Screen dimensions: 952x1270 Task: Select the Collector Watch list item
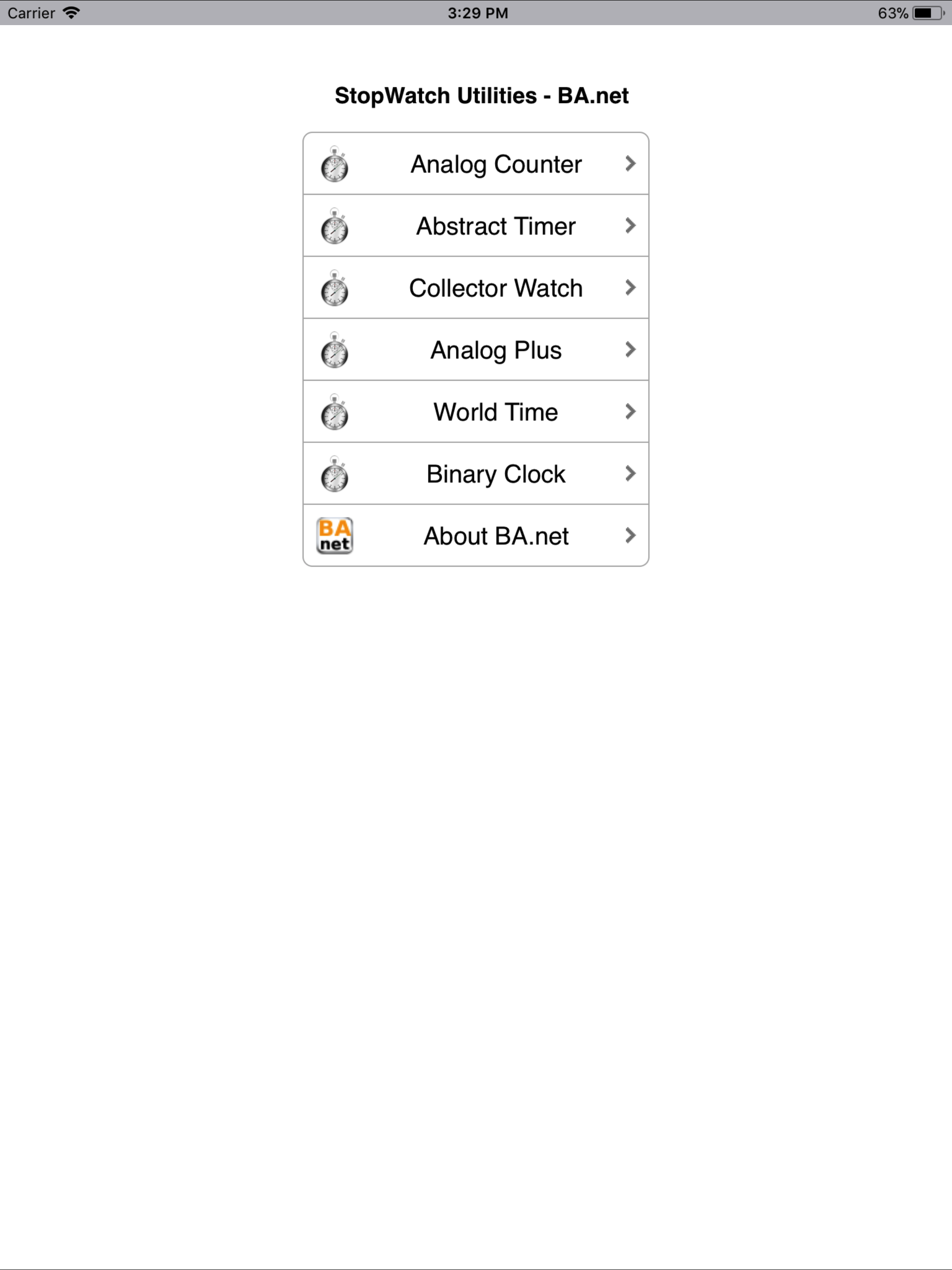click(x=496, y=288)
